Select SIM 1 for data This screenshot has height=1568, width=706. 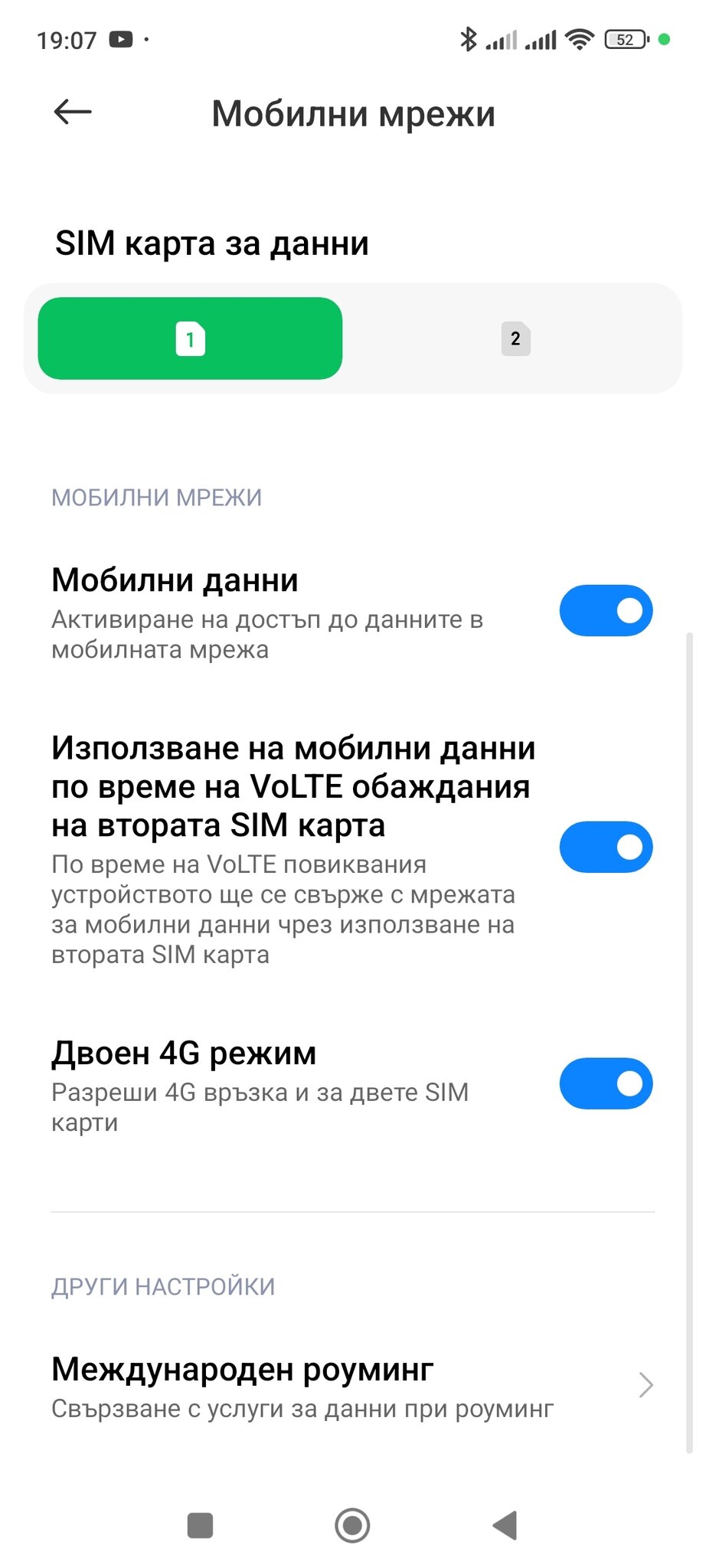click(x=190, y=338)
